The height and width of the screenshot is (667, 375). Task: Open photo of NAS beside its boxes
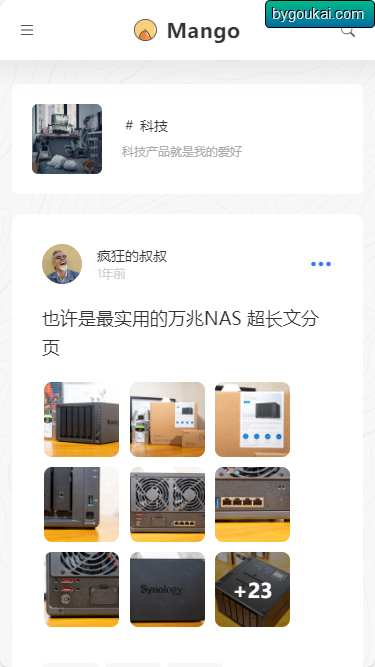point(168,419)
